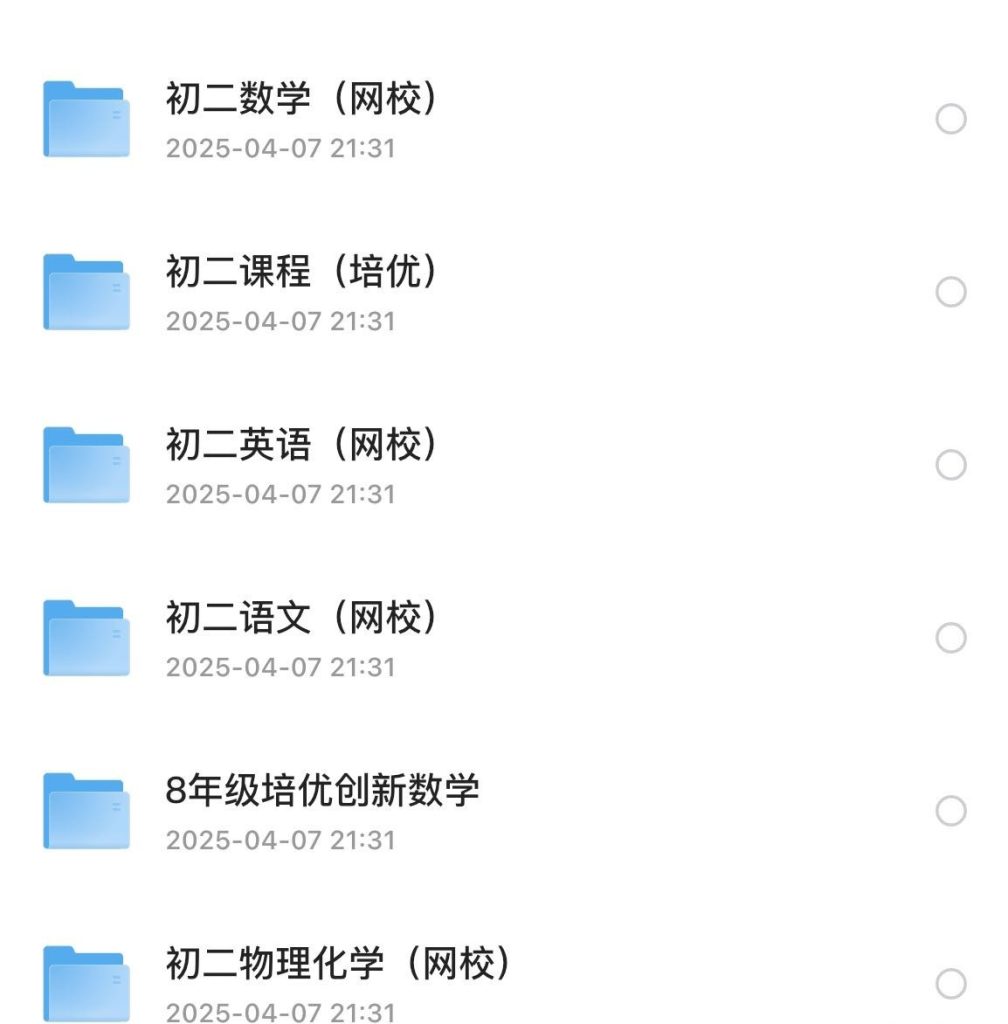Open the 初二数学（网校） folder
Viewport: 1008px width, 1024px height.
pos(300,100)
